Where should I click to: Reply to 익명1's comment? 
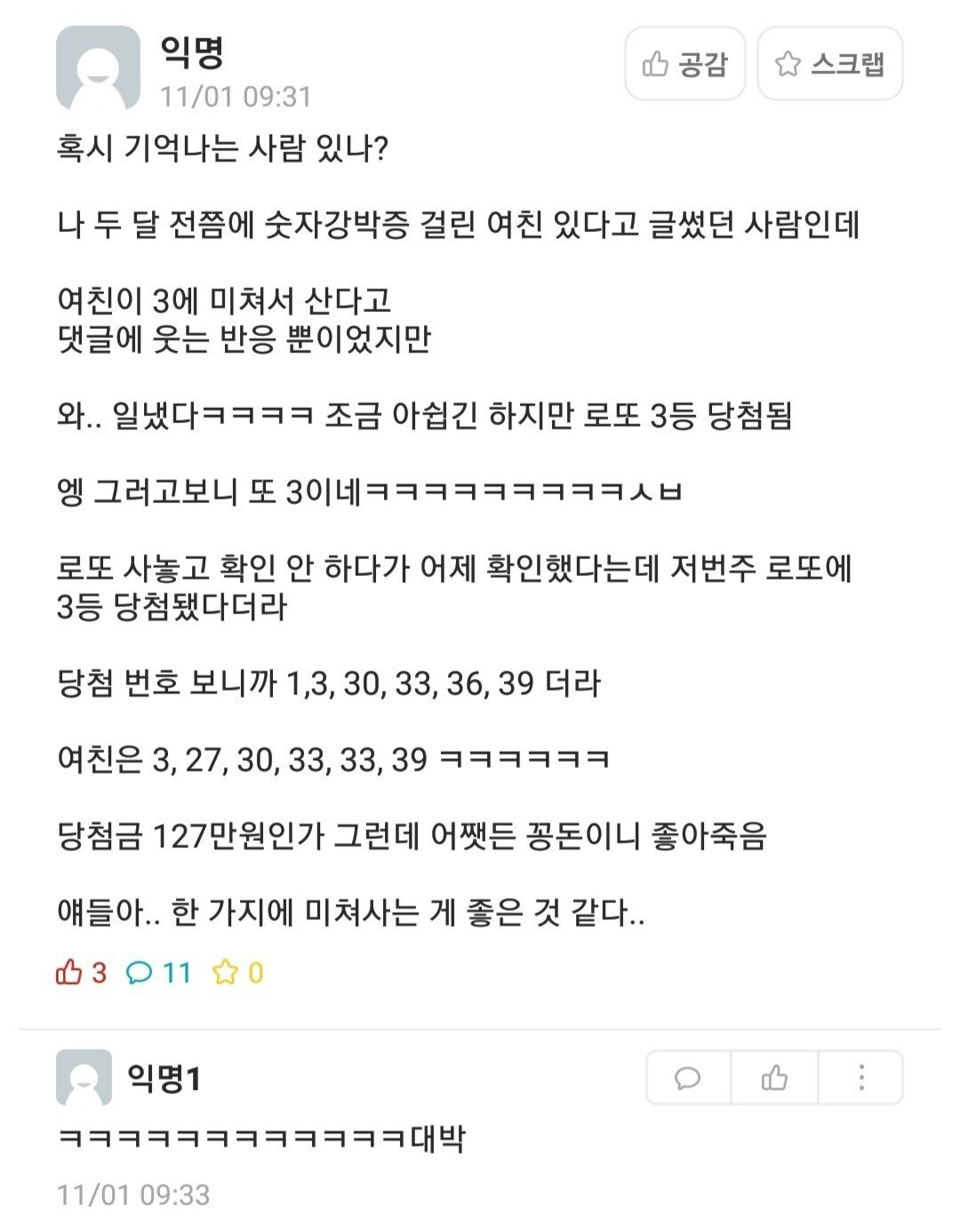click(x=688, y=1078)
